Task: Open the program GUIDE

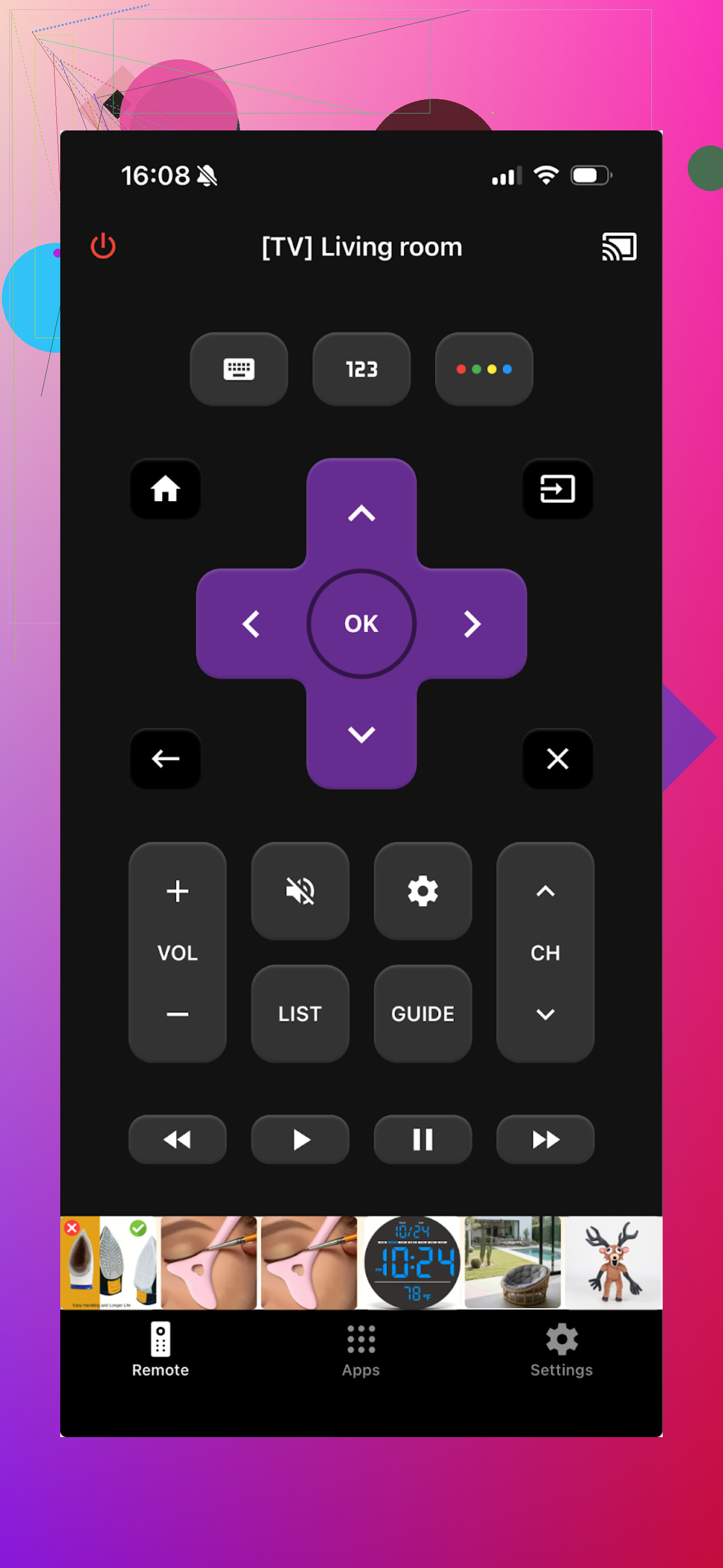Action: (422, 1013)
